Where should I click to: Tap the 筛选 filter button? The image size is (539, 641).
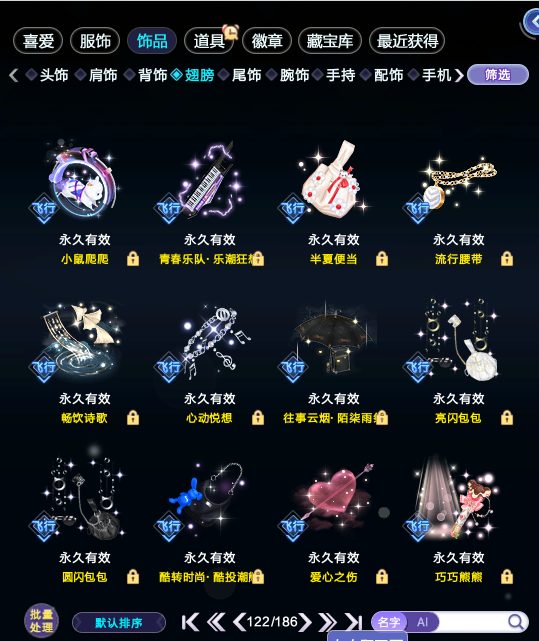[498, 75]
